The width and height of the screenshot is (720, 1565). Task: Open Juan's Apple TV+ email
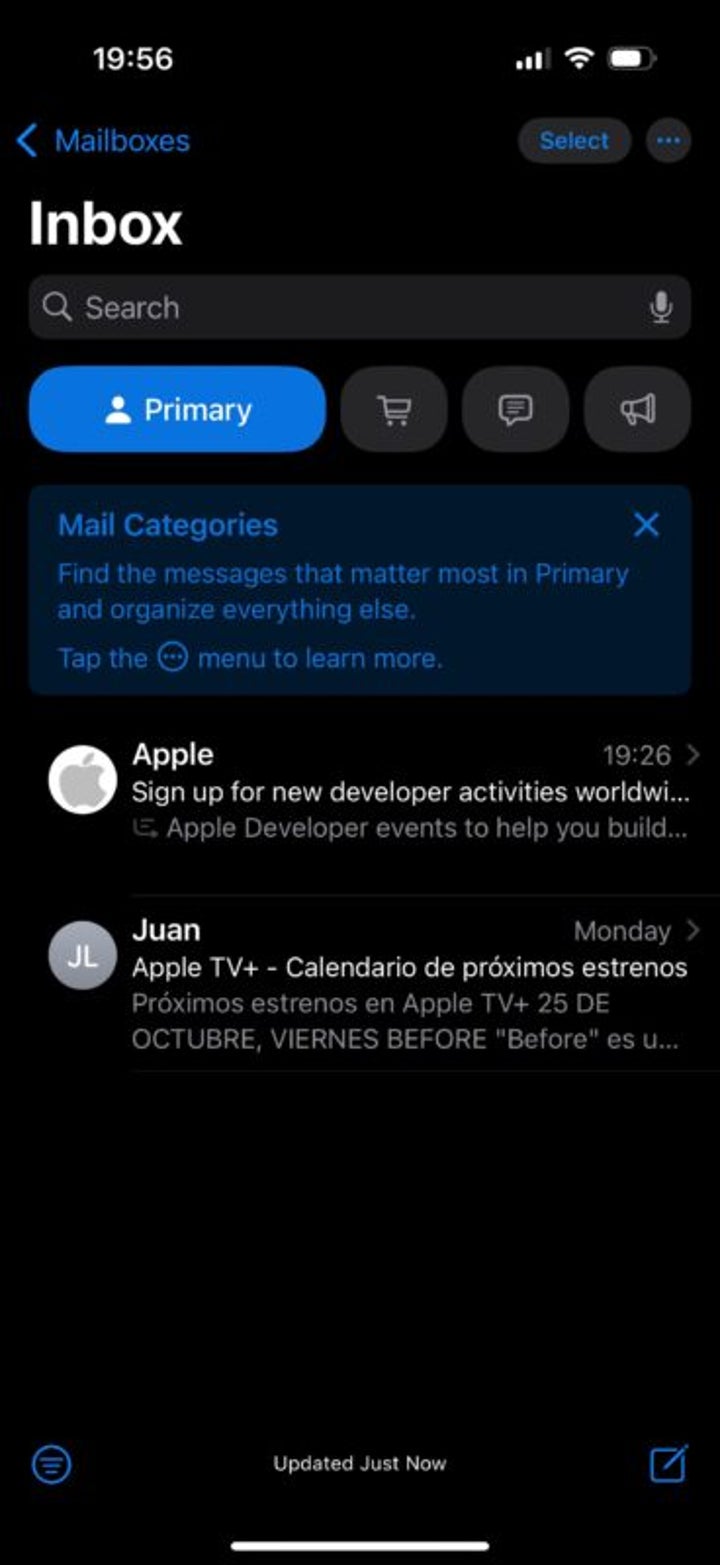pos(374,984)
